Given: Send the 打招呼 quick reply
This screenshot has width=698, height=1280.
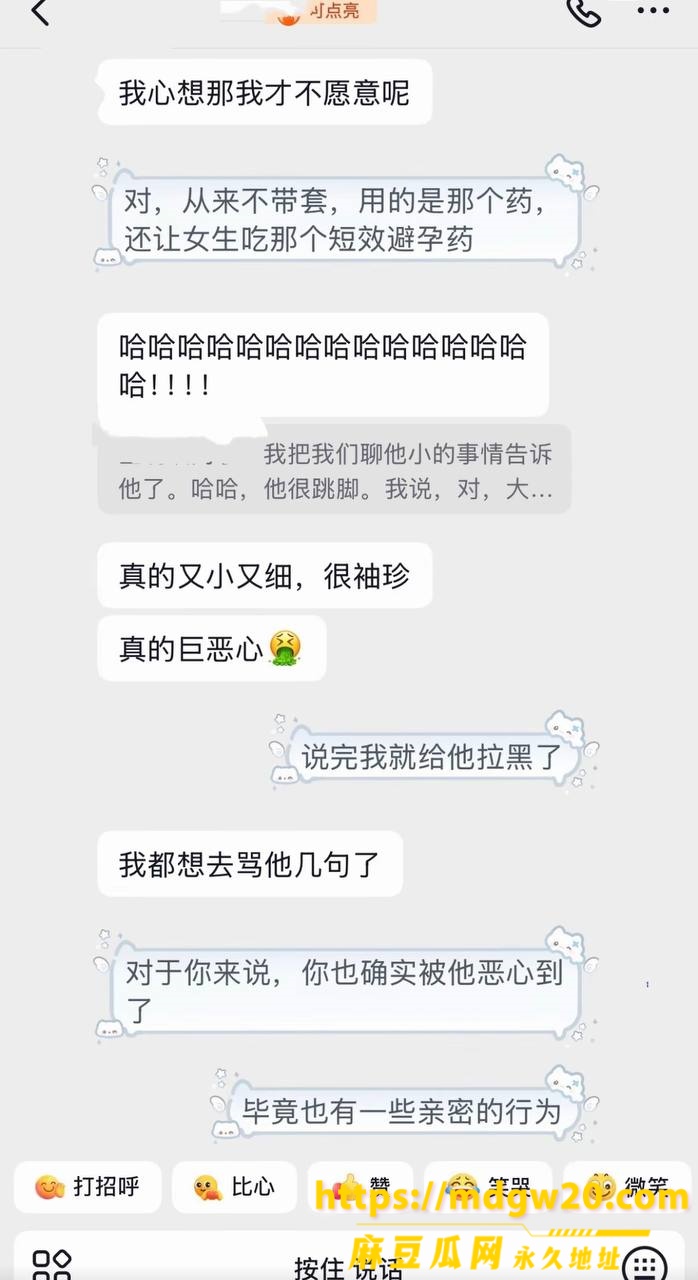Looking at the screenshot, I should click(x=86, y=1187).
